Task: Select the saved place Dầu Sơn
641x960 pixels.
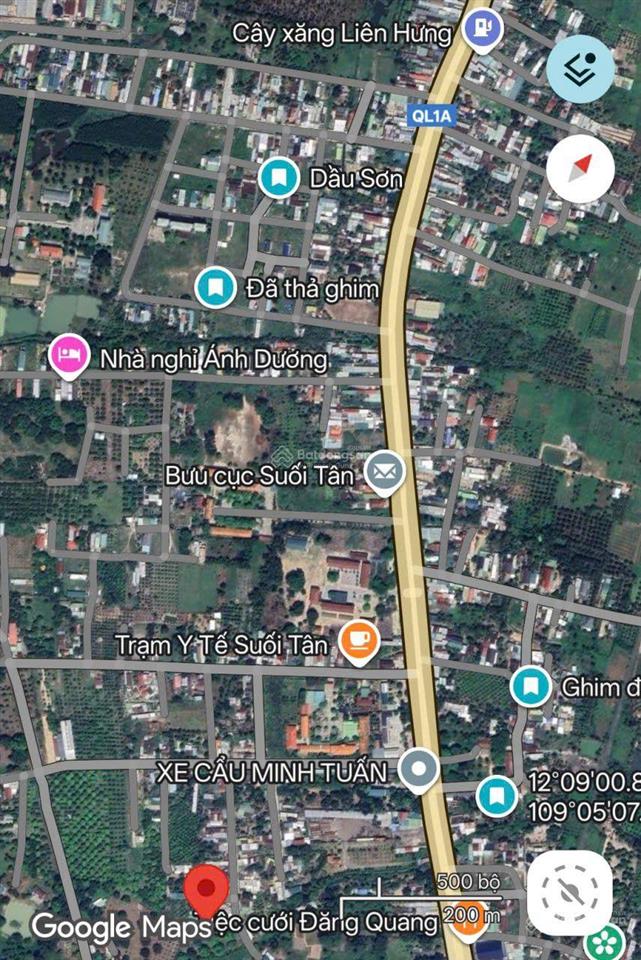Action: click(x=279, y=178)
